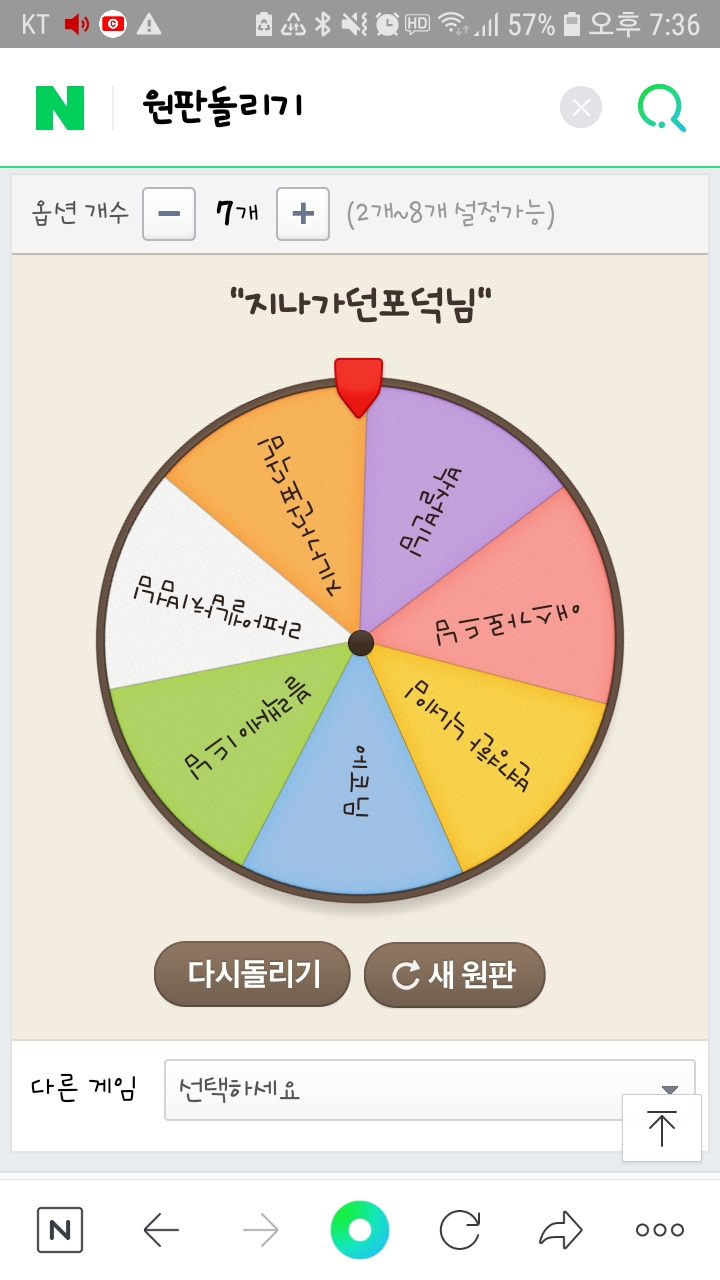720x1280 pixels.
Task: Tap the green search icon
Action: (x=662, y=108)
